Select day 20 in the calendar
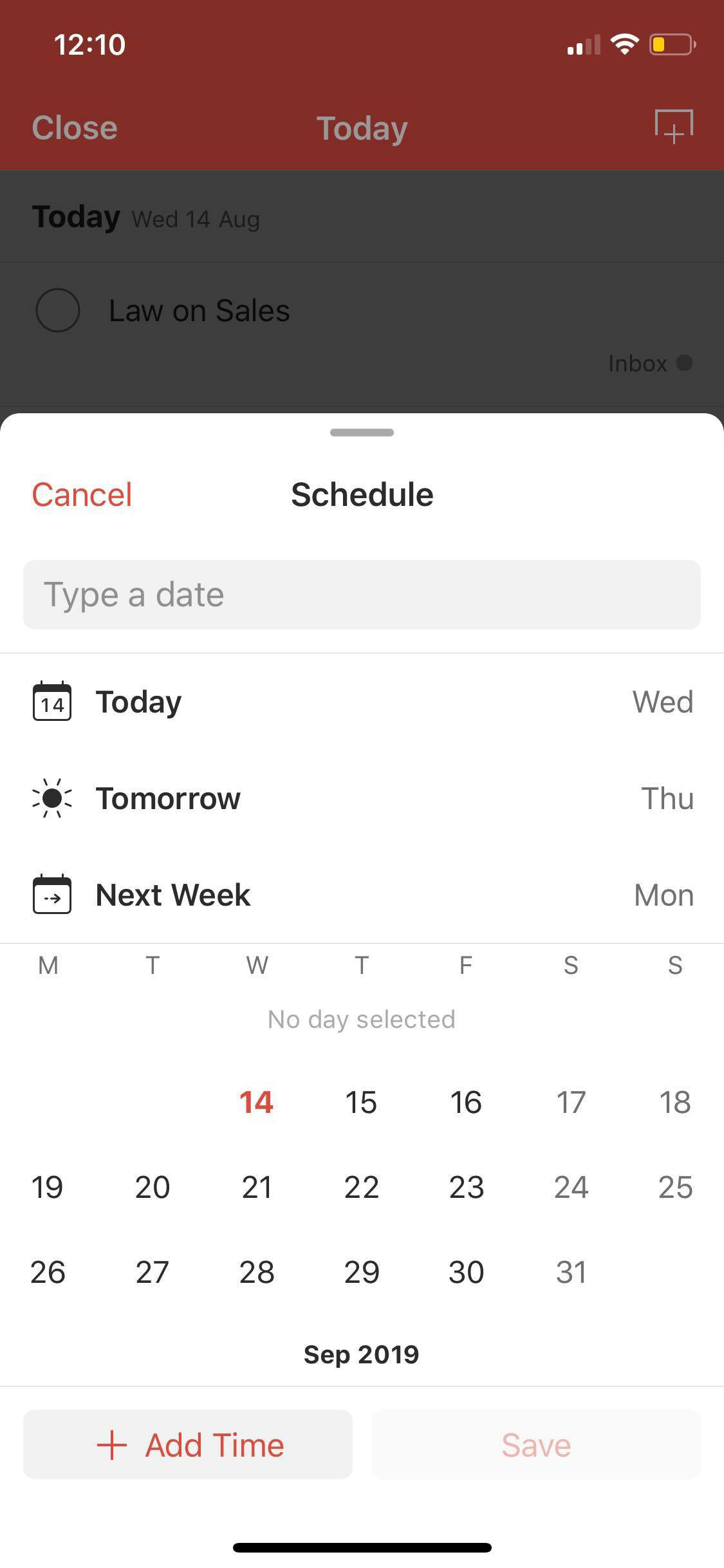The height and width of the screenshot is (1568, 724). click(153, 1187)
